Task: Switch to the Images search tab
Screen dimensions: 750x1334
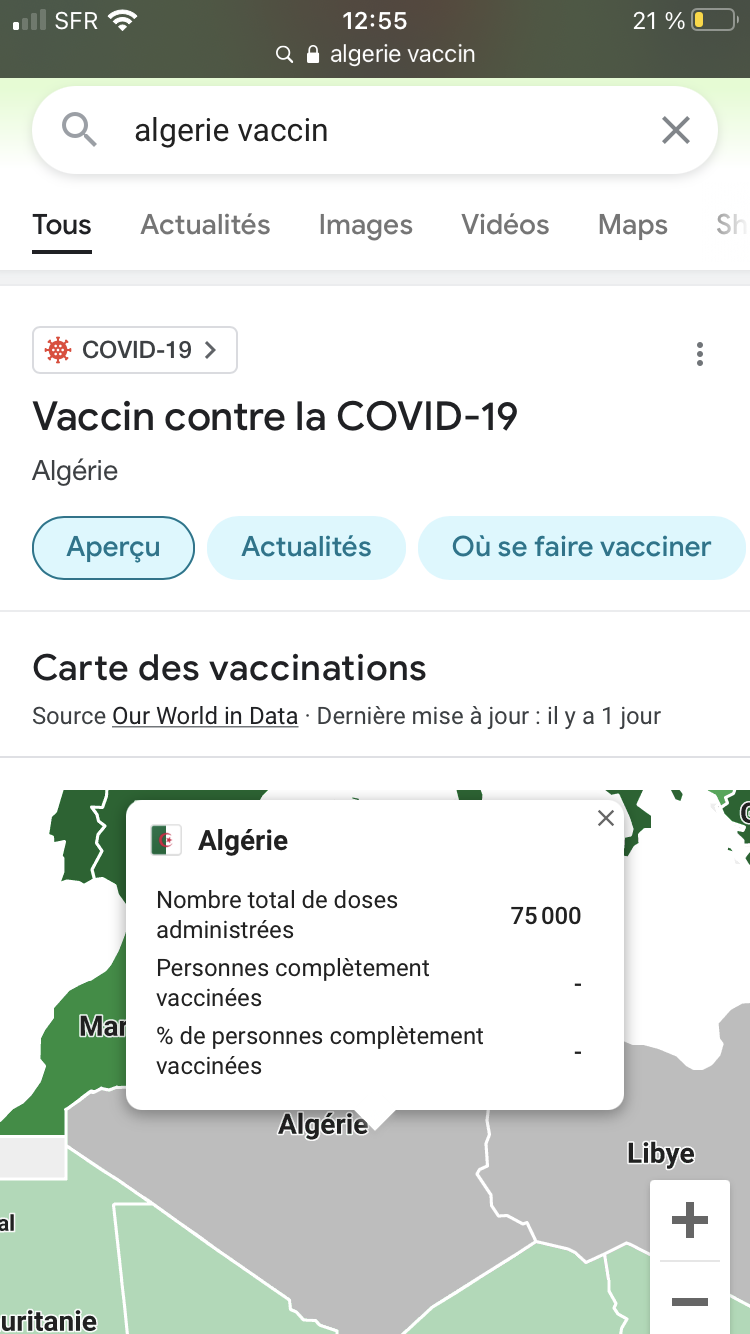Action: click(x=365, y=225)
